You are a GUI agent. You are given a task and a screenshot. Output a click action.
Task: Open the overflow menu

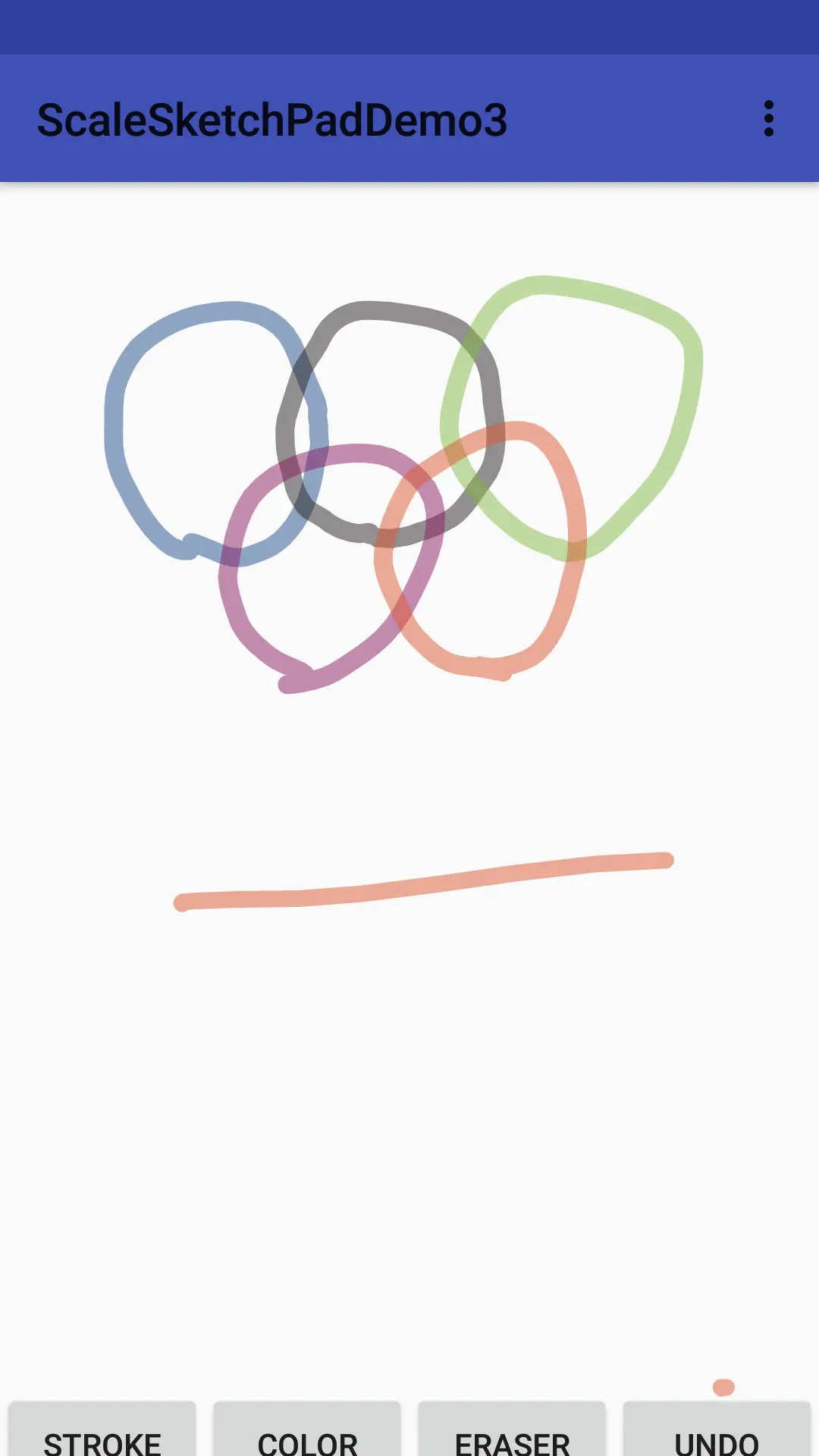tap(768, 119)
